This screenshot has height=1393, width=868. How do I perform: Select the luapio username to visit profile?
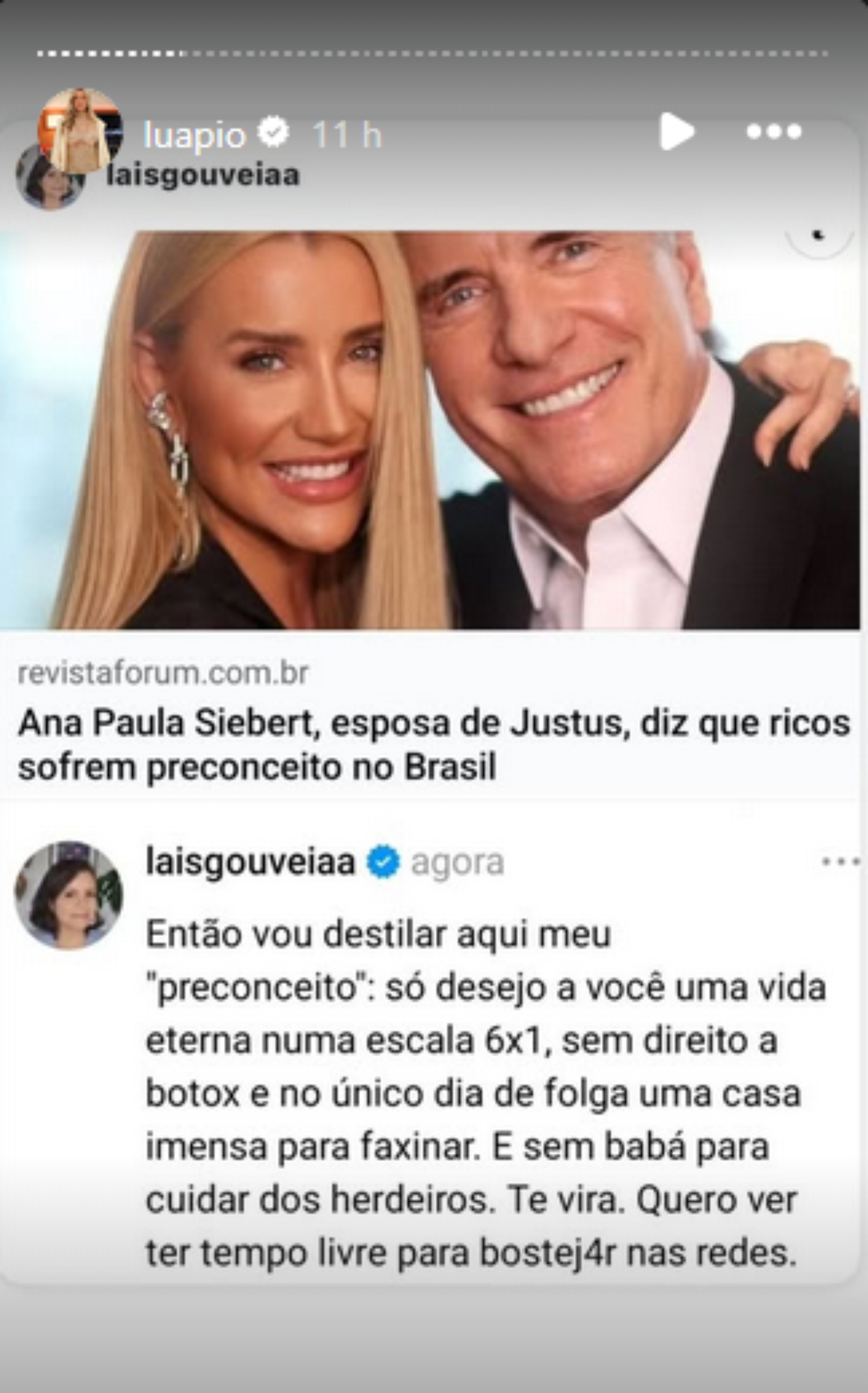(x=193, y=132)
